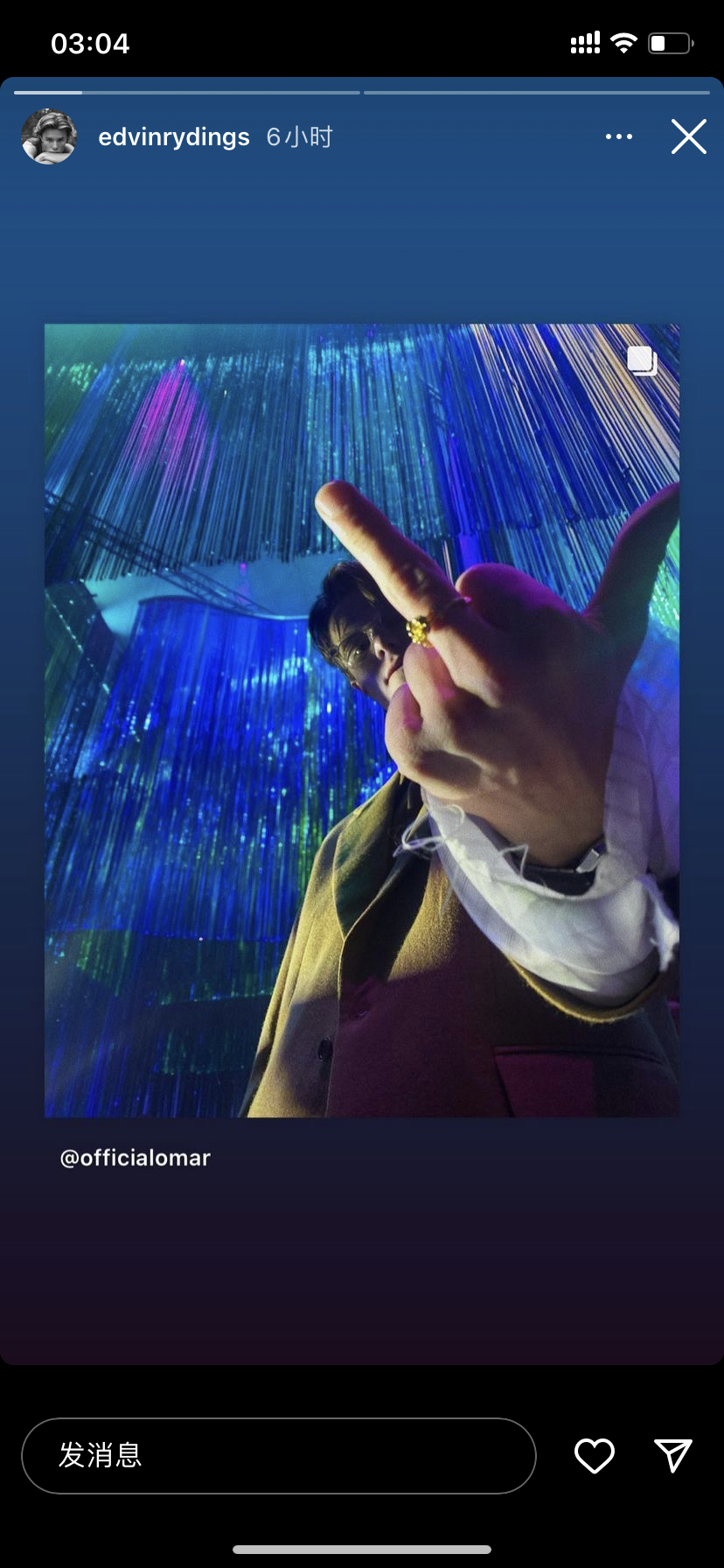The width and height of the screenshot is (724, 1568).
Task: Share the story via paper plane icon
Action: coord(673,1455)
